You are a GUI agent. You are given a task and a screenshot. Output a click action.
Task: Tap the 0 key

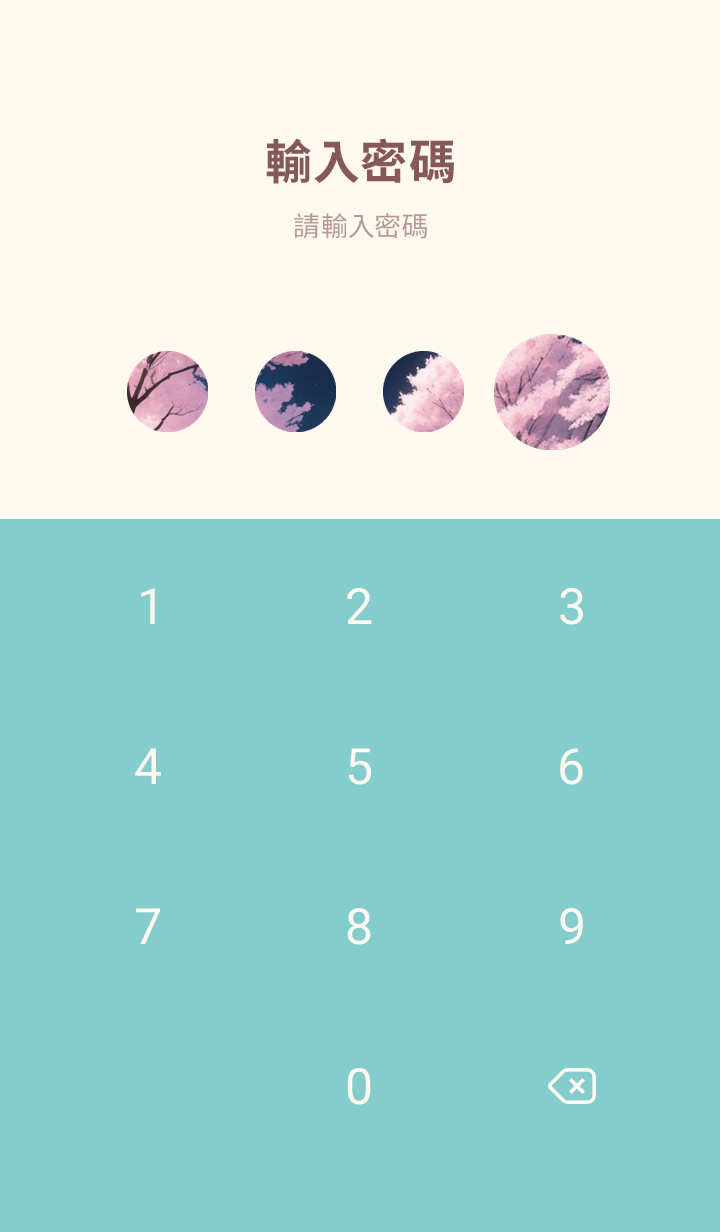tap(359, 1087)
